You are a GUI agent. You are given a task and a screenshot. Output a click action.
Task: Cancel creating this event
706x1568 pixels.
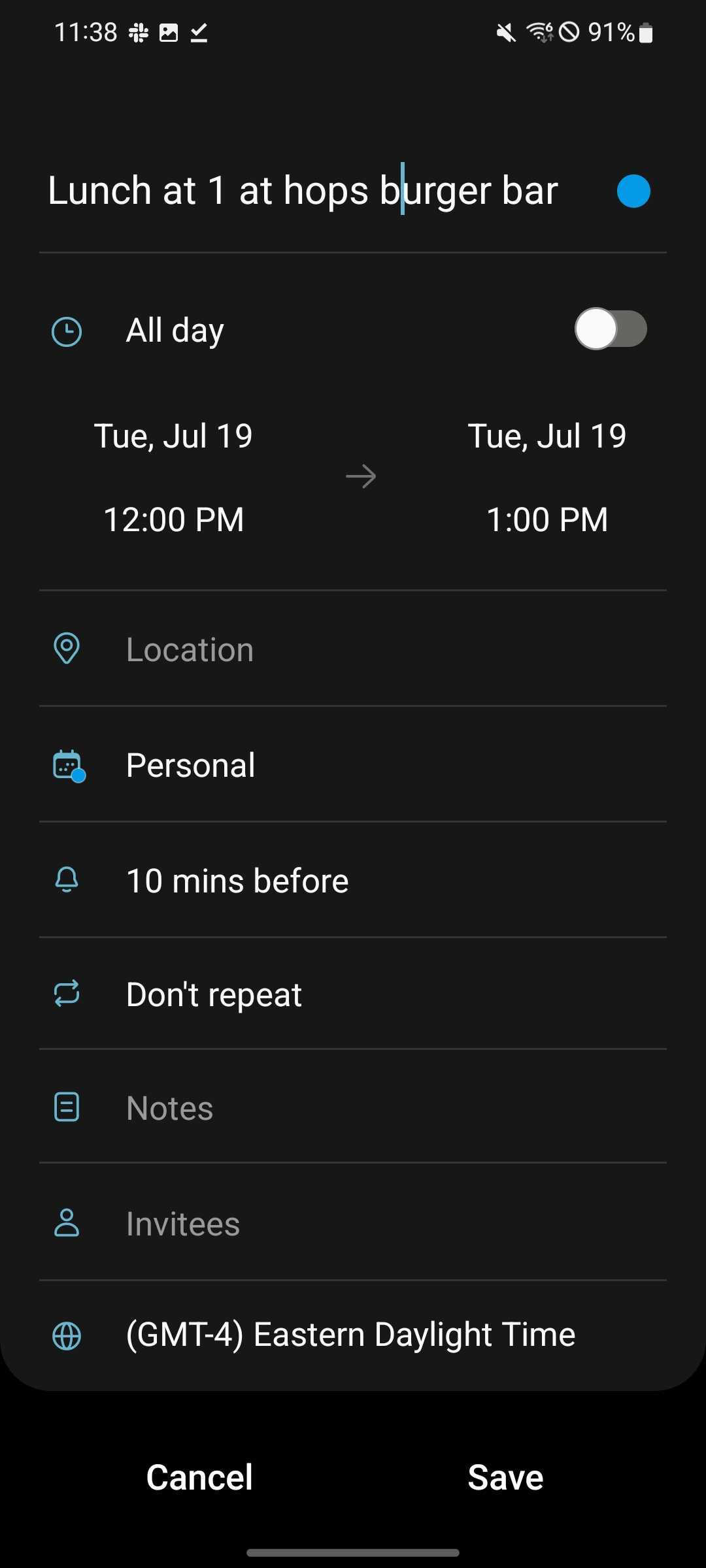pos(199,1477)
